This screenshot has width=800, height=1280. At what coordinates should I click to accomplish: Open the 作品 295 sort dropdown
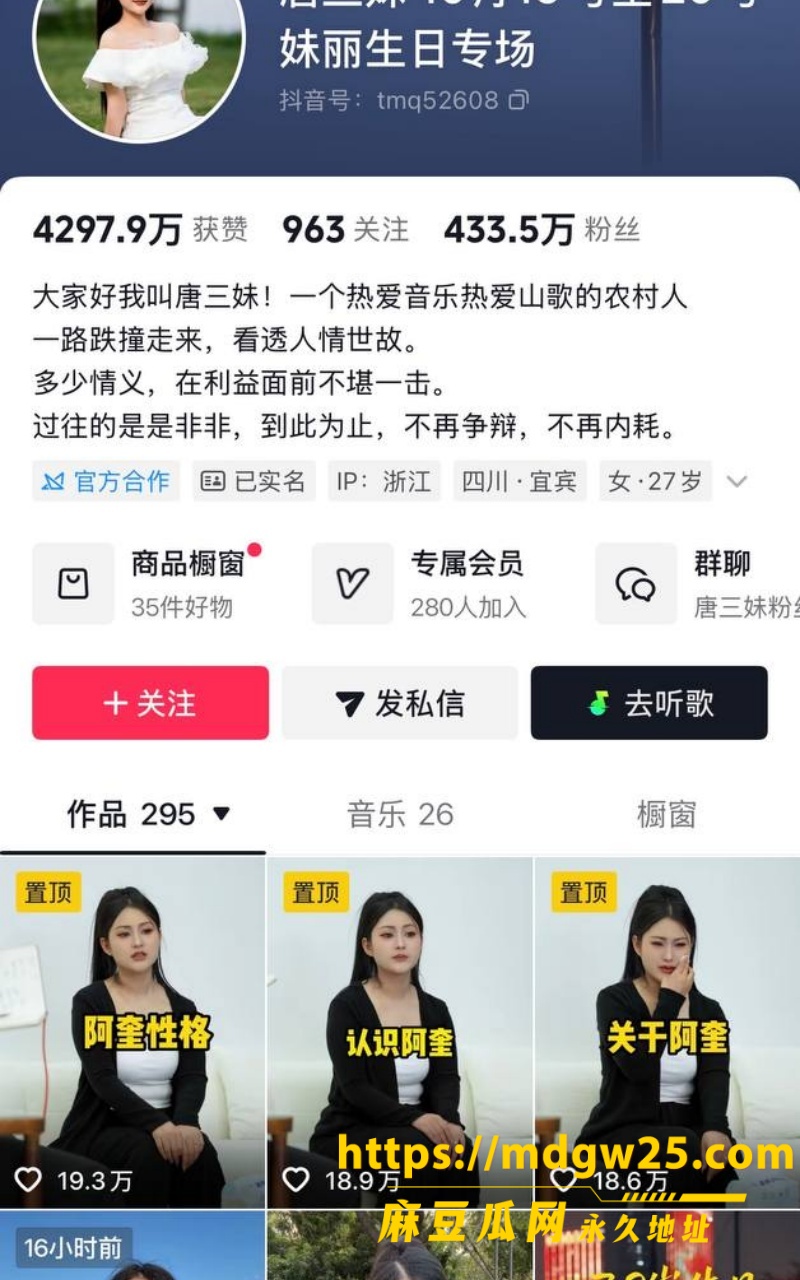point(148,814)
